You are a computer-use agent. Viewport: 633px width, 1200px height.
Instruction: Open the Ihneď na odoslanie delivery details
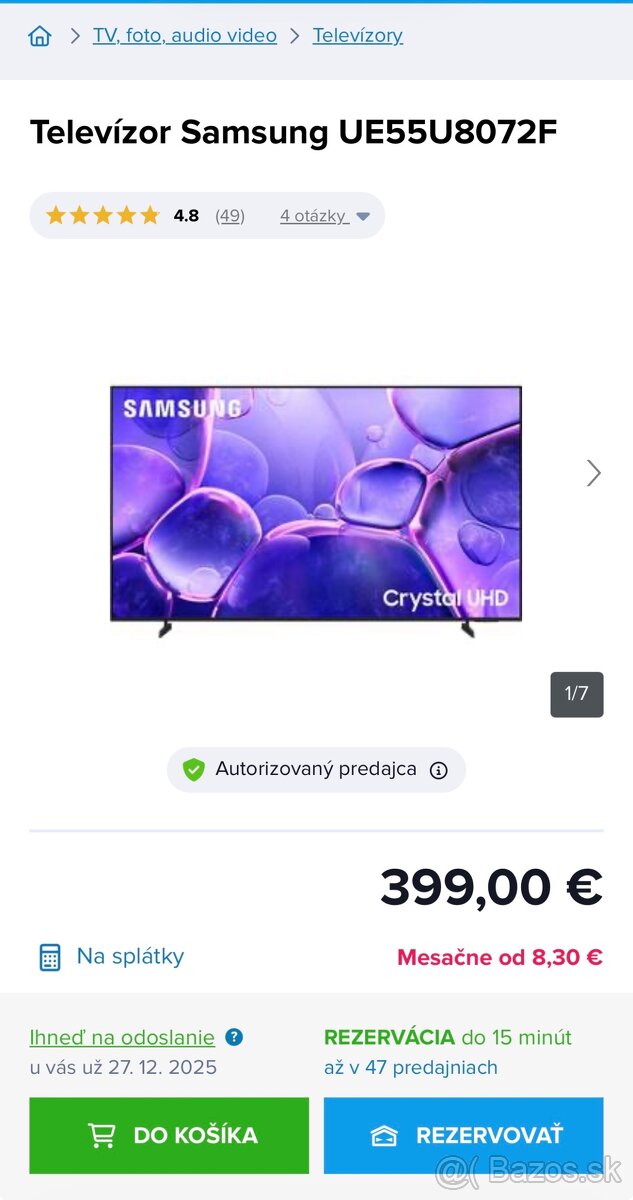[122, 1038]
